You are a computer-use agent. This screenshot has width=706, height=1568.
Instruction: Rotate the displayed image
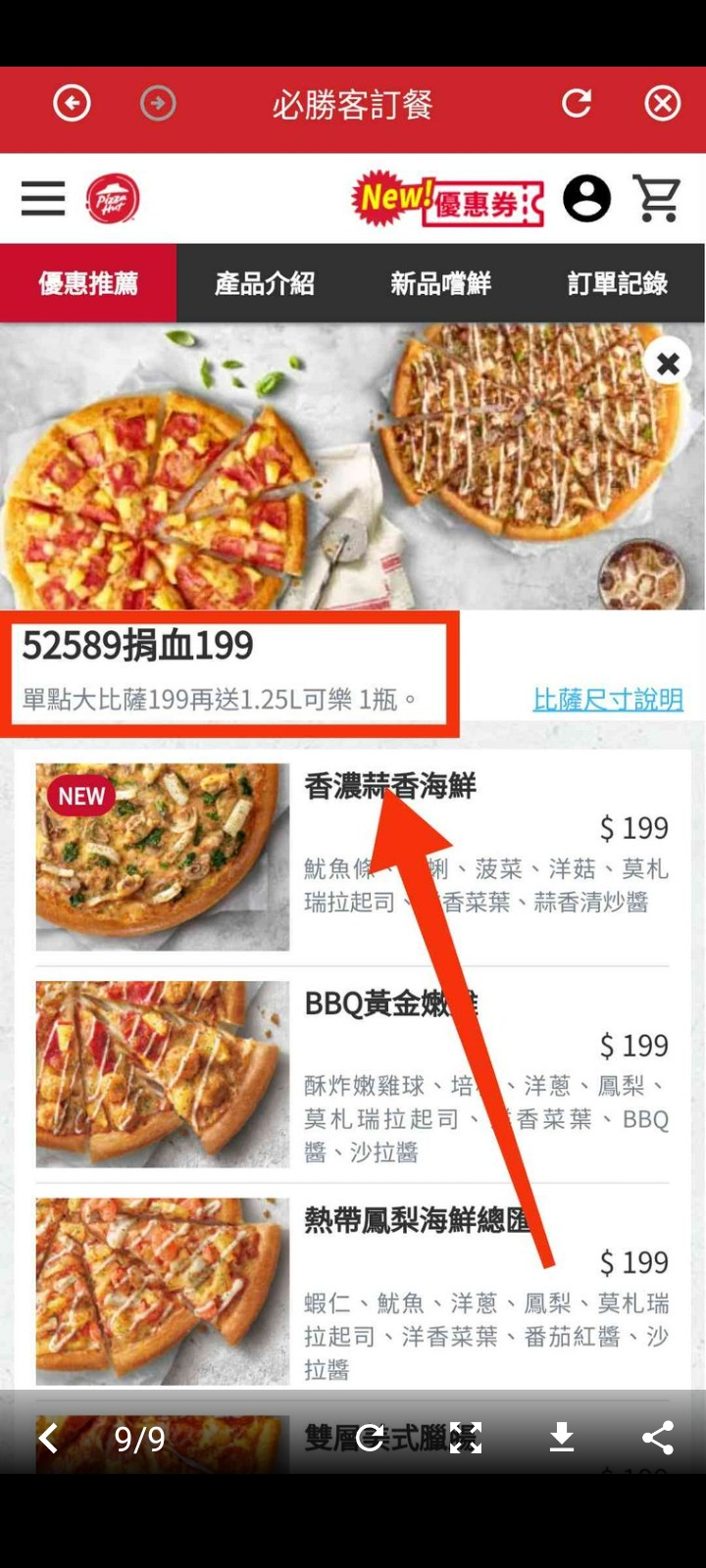click(x=371, y=1438)
